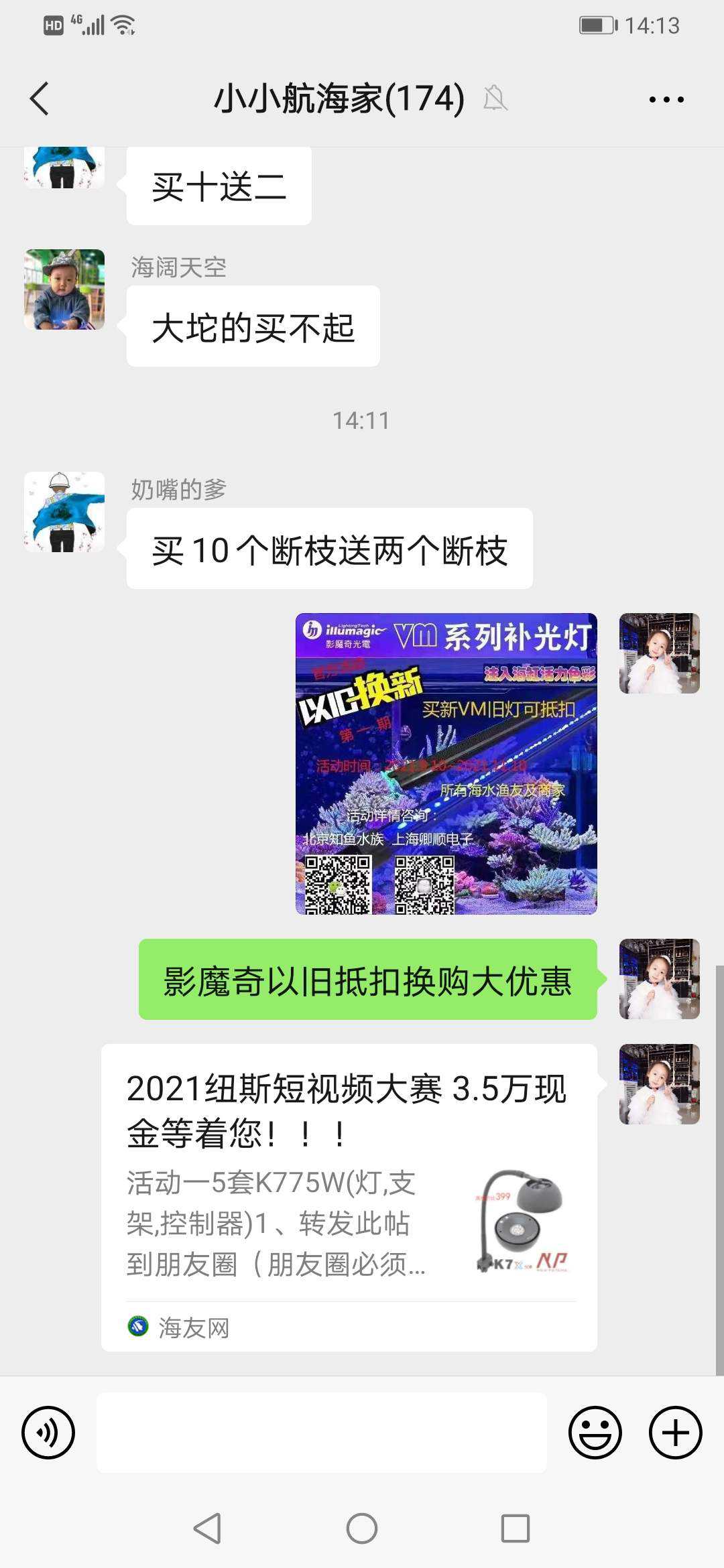Viewport: 724px width, 1568px height.
Task: View 奶嘴的爹's avatar beside 买10个断枝 message
Action: (64, 512)
